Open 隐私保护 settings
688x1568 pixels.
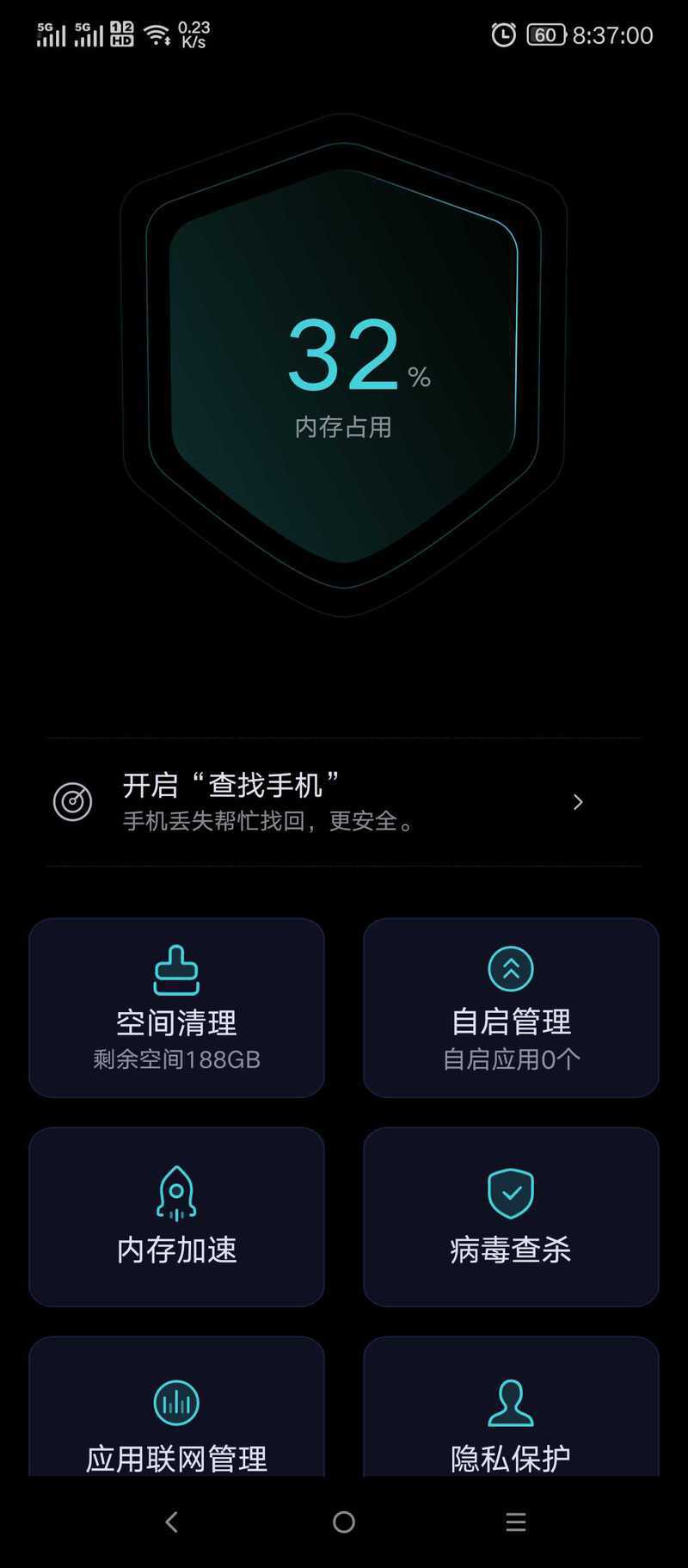click(511, 1406)
